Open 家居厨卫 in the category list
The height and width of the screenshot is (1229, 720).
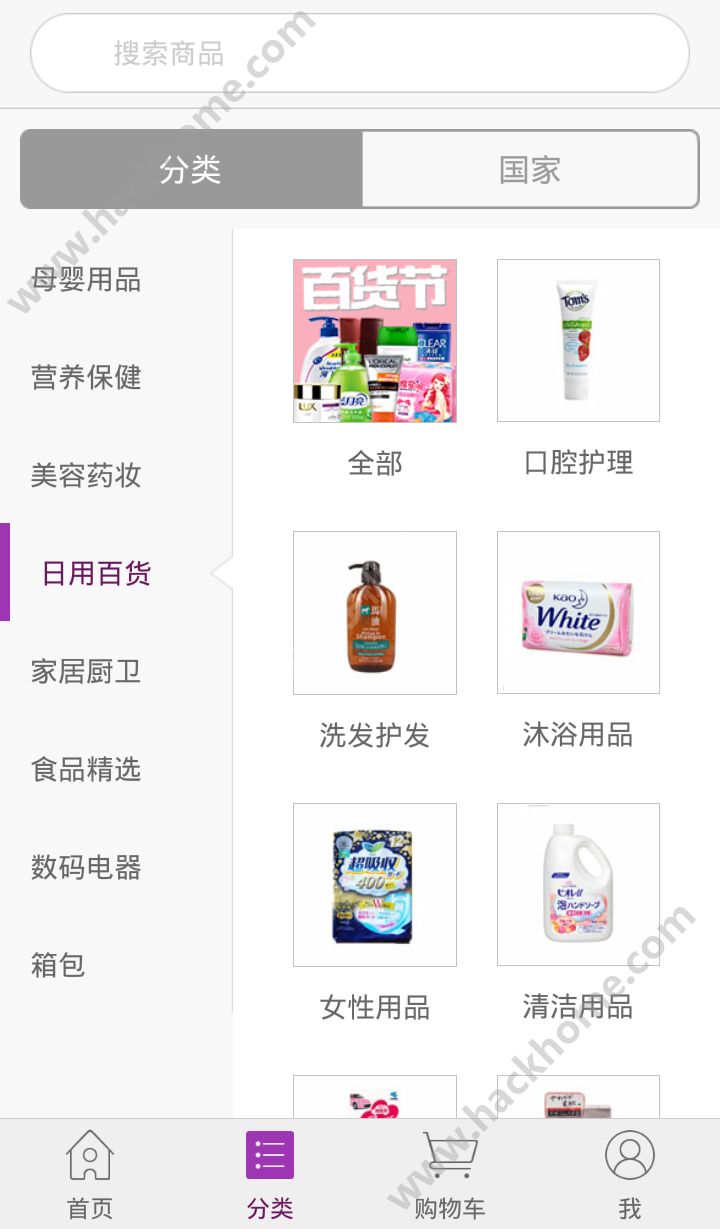tap(86, 672)
